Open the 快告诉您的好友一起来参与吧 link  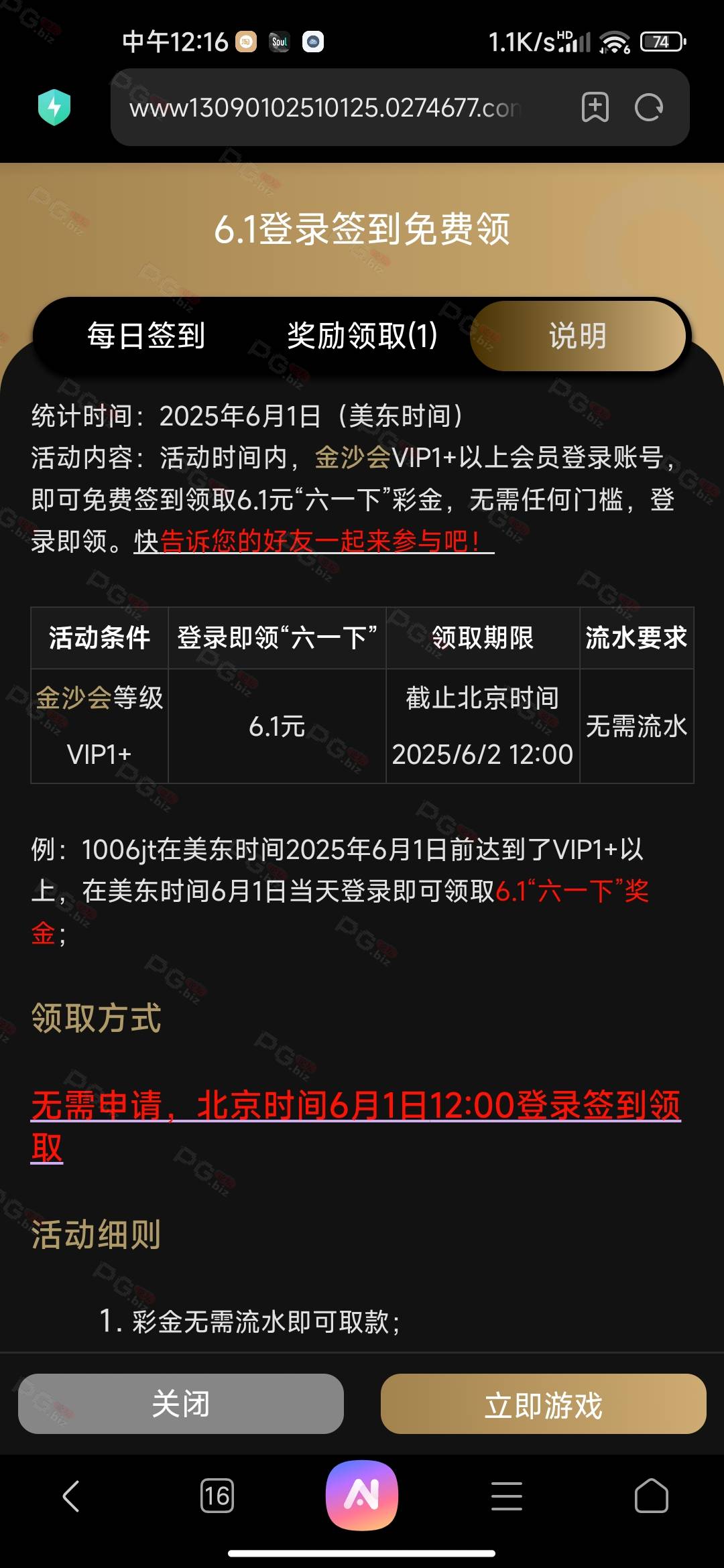[x=314, y=541]
